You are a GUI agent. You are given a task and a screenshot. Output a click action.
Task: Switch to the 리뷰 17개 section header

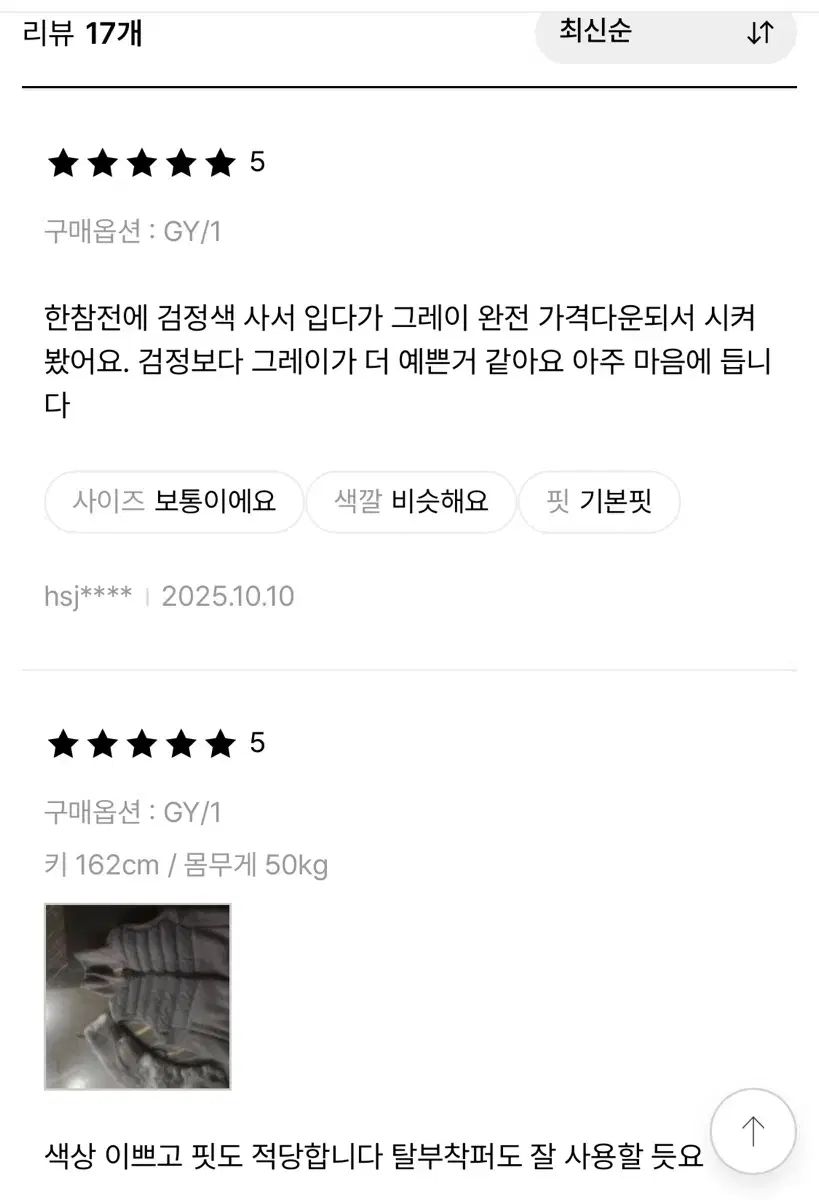pos(80,33)
